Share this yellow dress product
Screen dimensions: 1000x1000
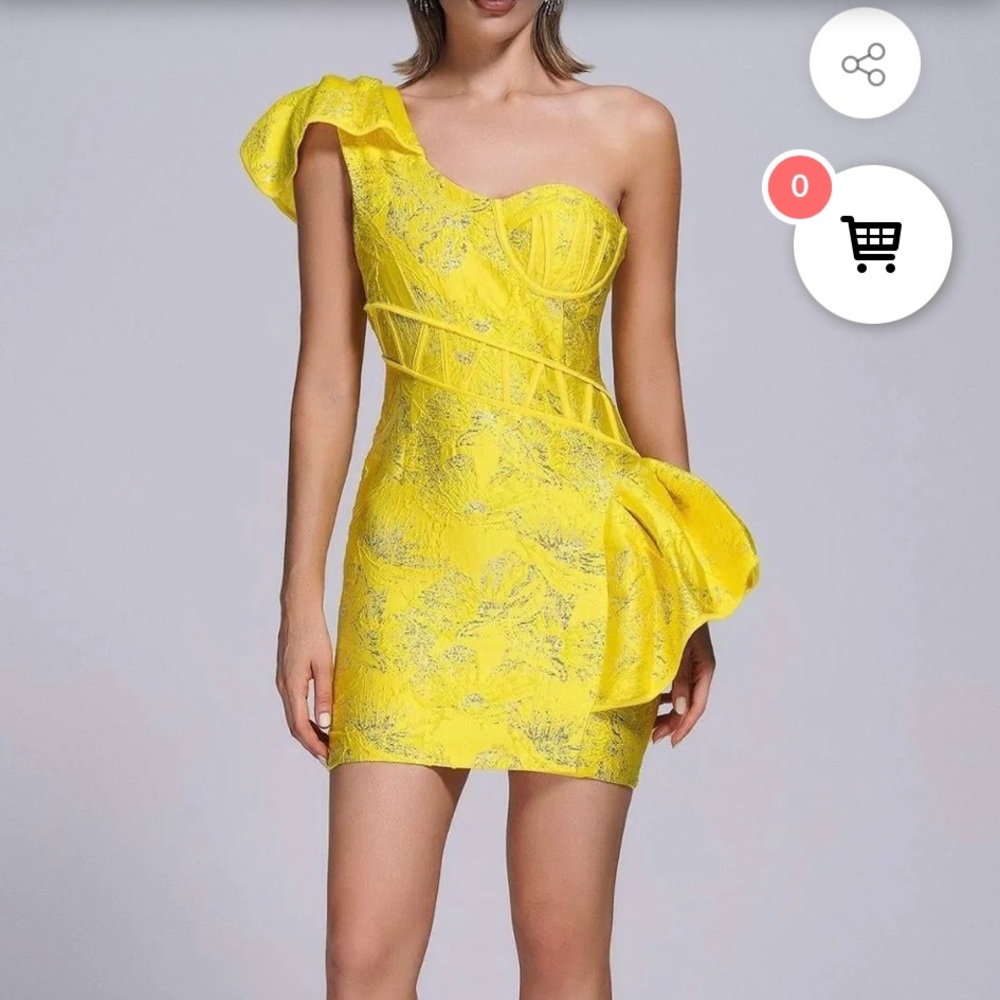[864, 64]
